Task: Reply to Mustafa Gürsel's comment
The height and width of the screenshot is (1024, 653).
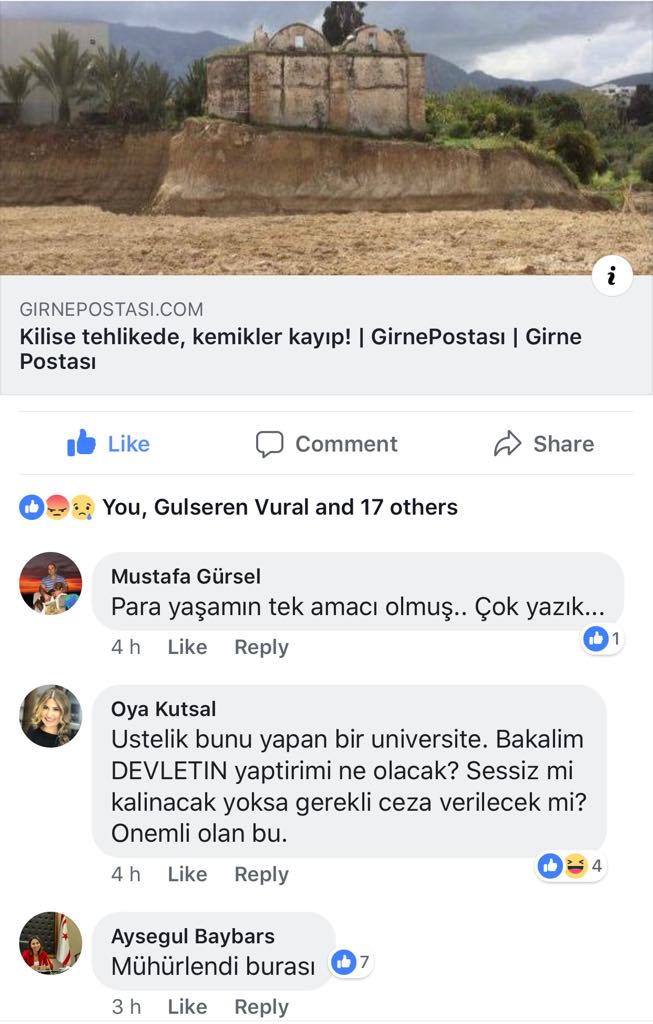Action: pos(261,647)
